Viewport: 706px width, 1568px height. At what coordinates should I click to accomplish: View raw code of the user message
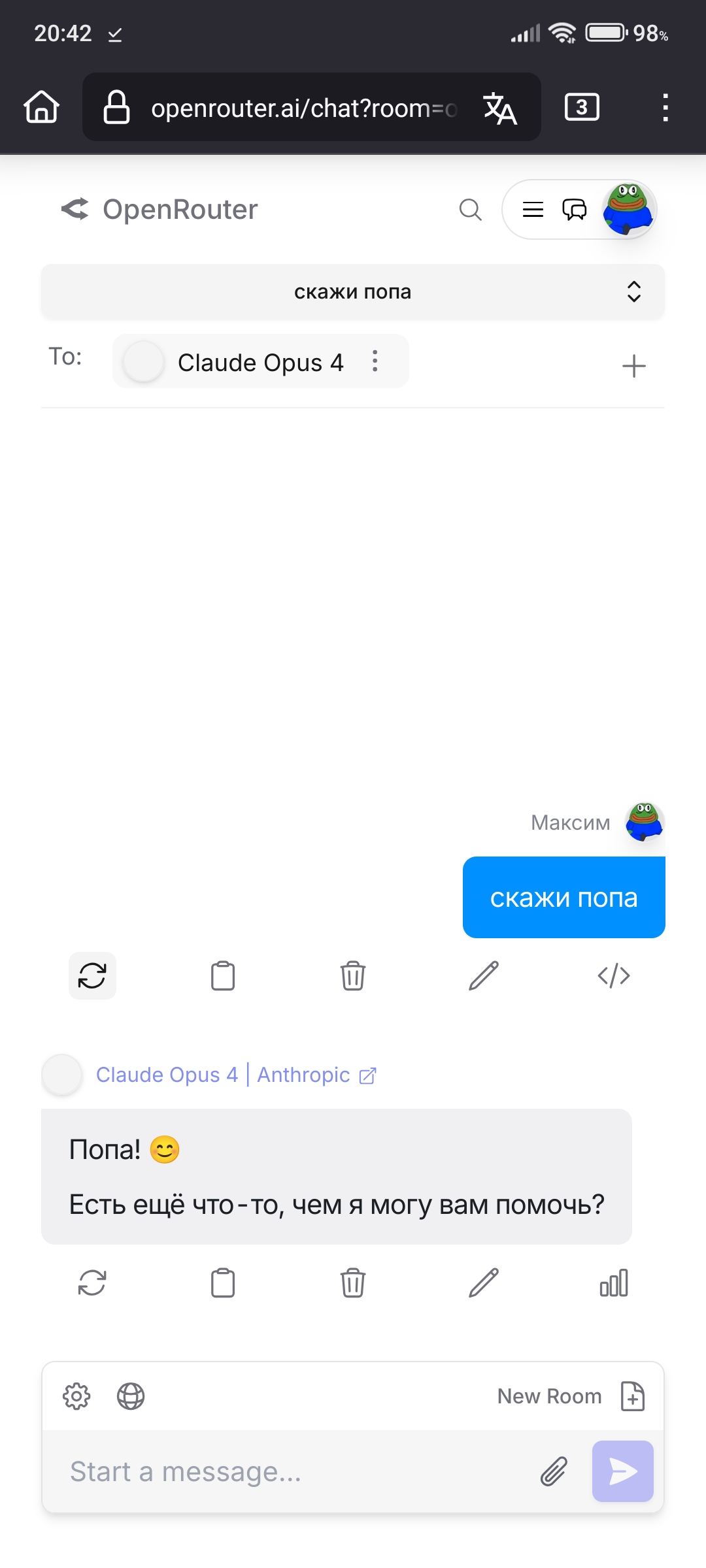click(613, 976)
